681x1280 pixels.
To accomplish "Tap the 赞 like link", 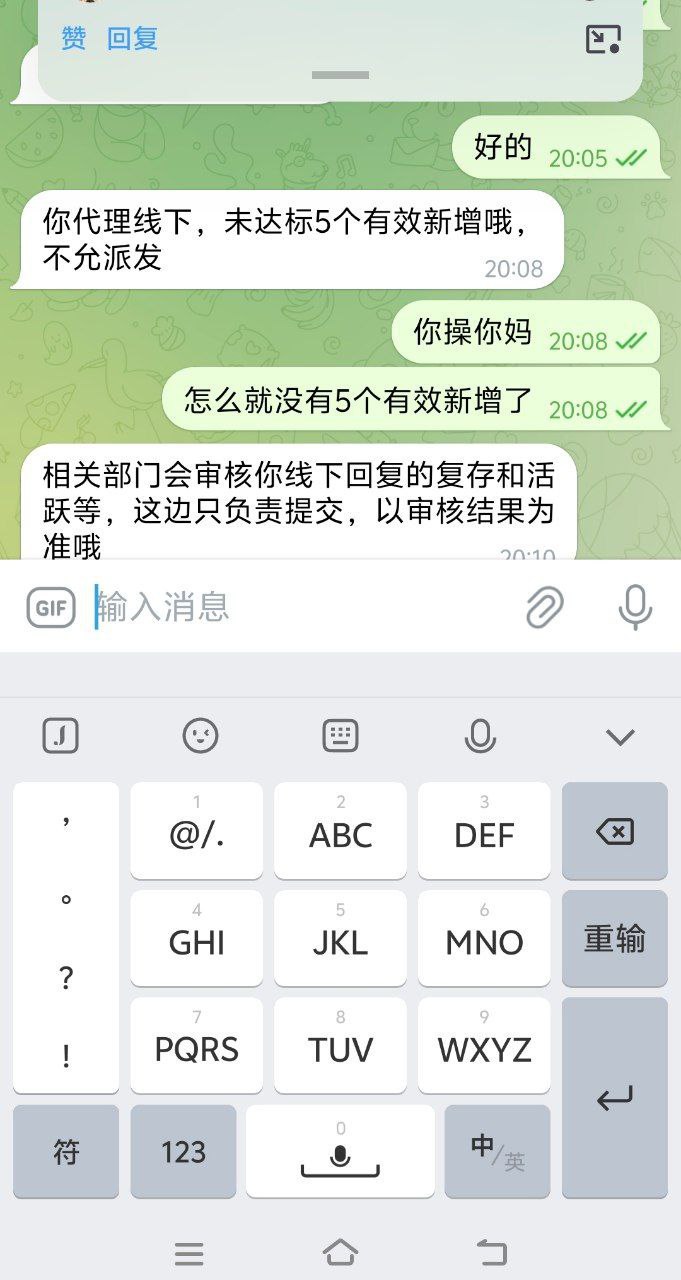I will [x=73, y=39].
